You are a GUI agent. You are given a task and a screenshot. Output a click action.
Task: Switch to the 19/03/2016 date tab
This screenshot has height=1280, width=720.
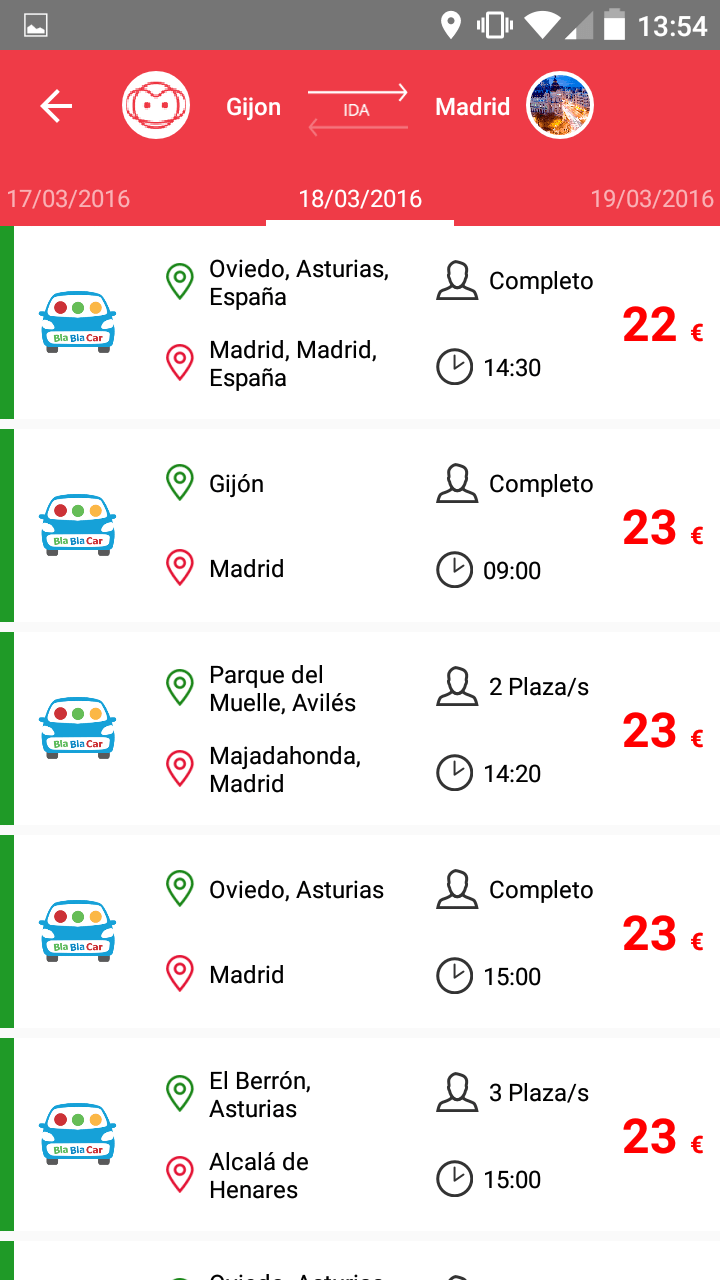652,198
